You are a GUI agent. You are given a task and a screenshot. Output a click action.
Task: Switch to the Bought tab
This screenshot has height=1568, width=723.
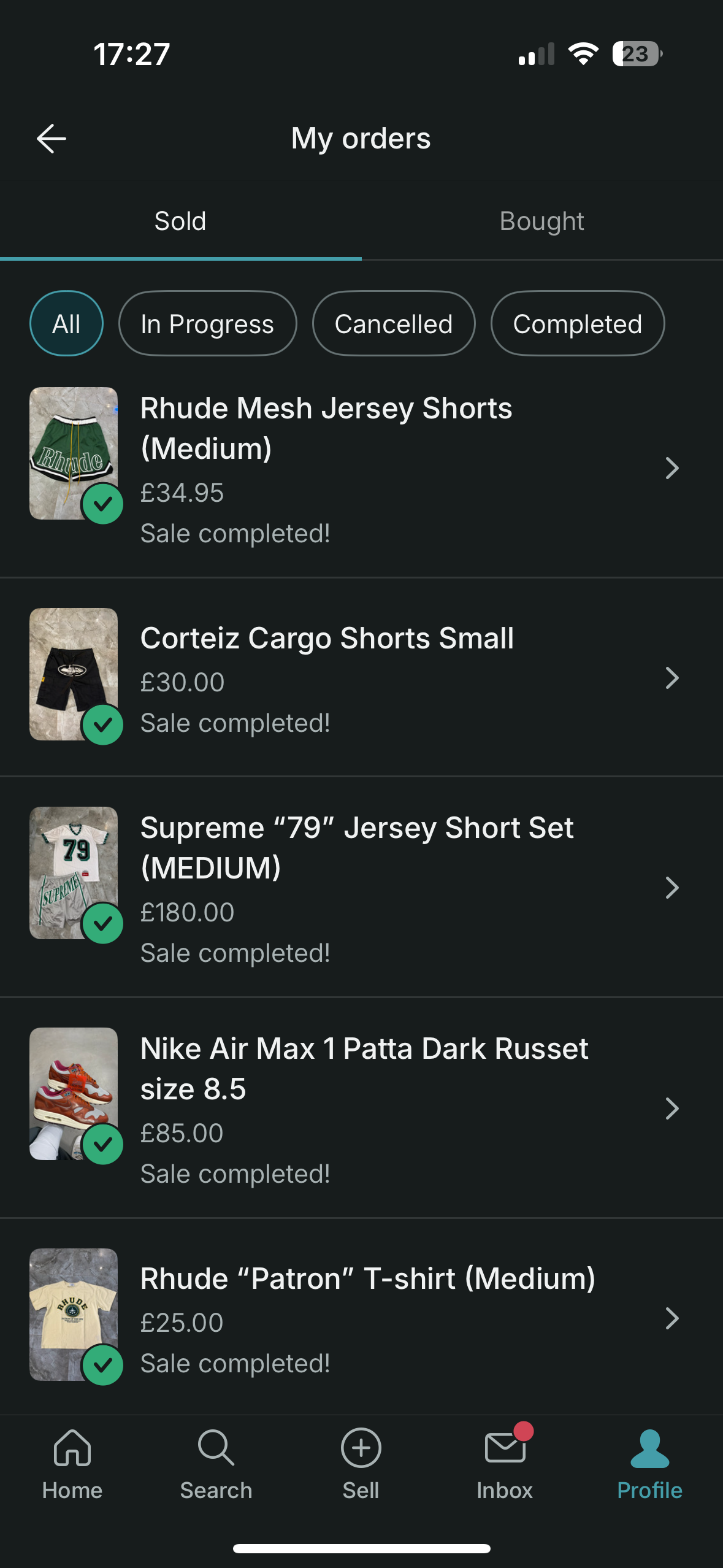541,221
